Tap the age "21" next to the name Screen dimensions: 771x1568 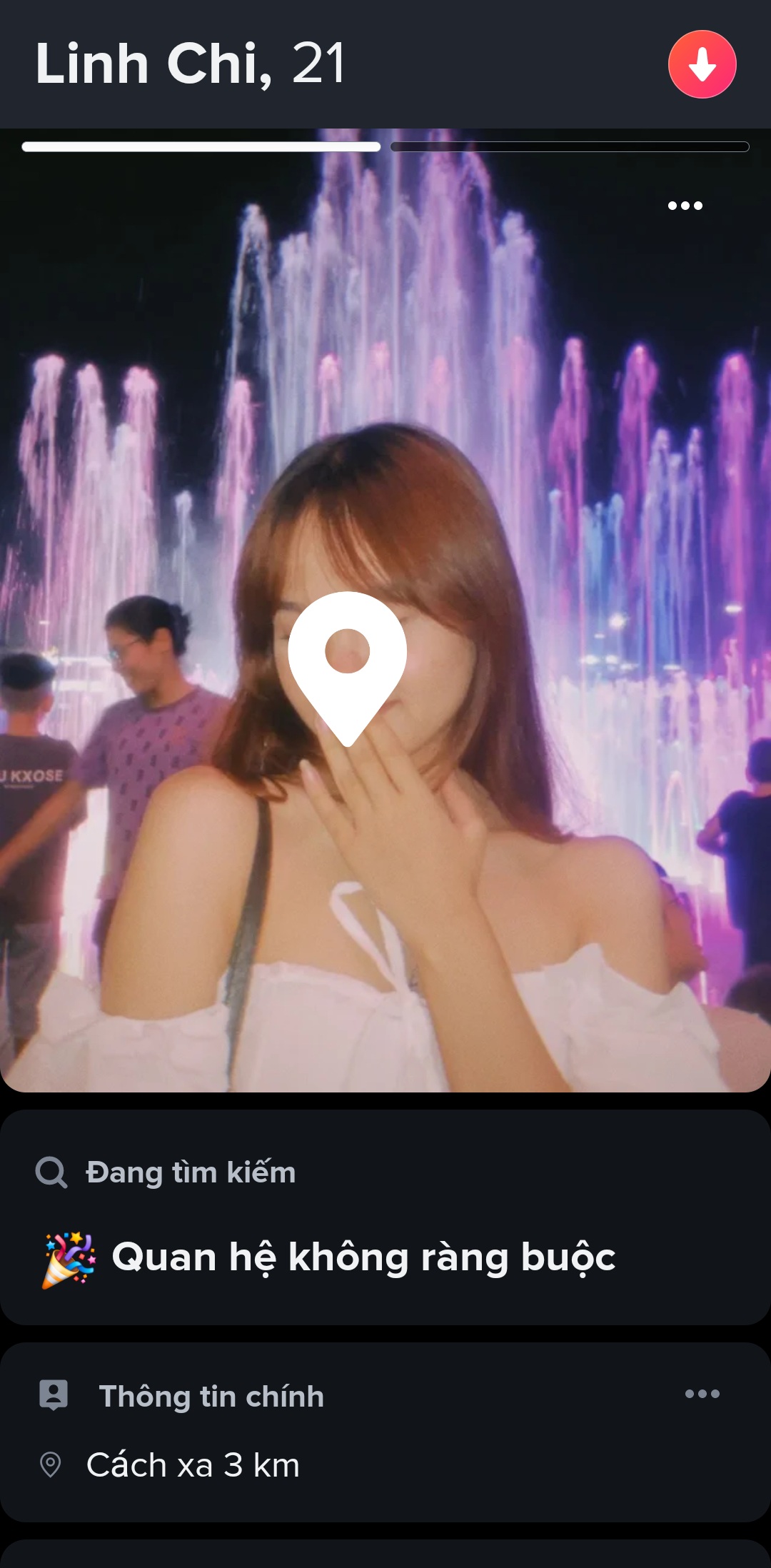(x=317, y=66)
